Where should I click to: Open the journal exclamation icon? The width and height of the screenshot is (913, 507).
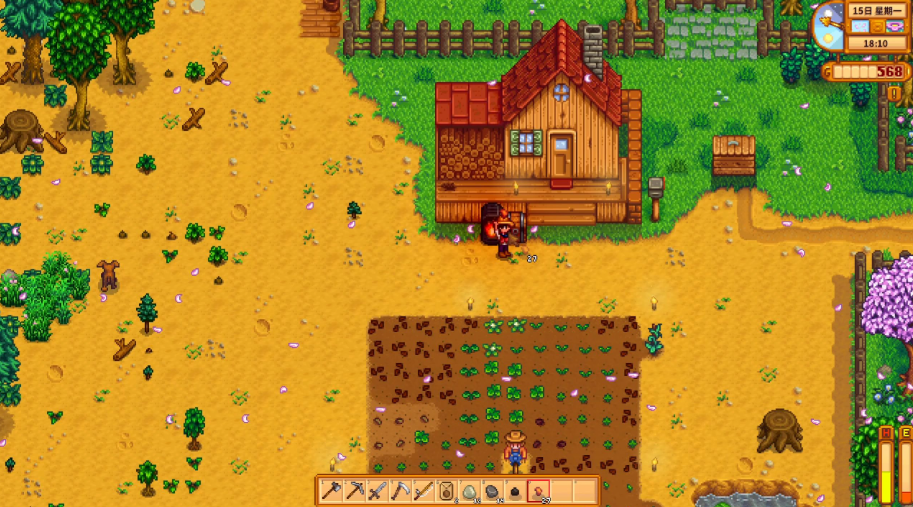pos(895,93)
